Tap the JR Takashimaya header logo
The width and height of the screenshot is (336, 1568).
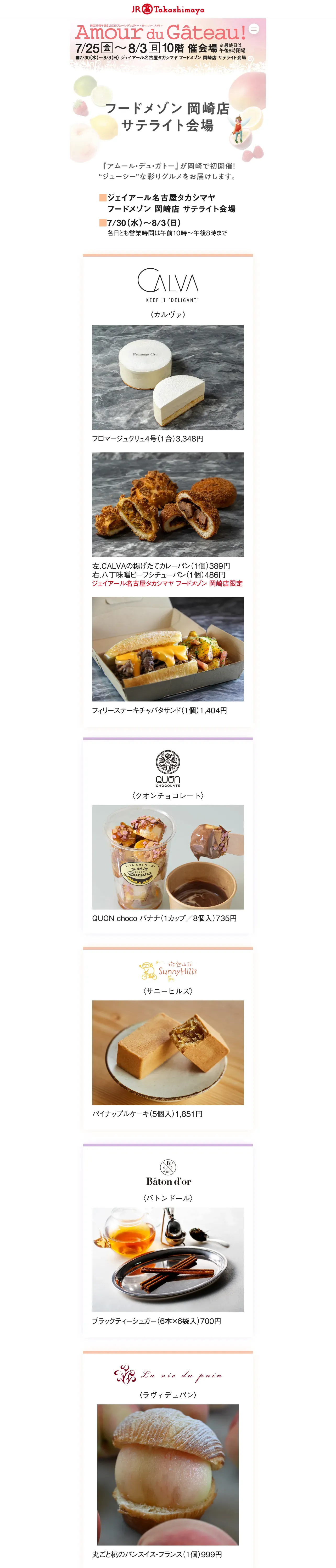tap(168, 9)
